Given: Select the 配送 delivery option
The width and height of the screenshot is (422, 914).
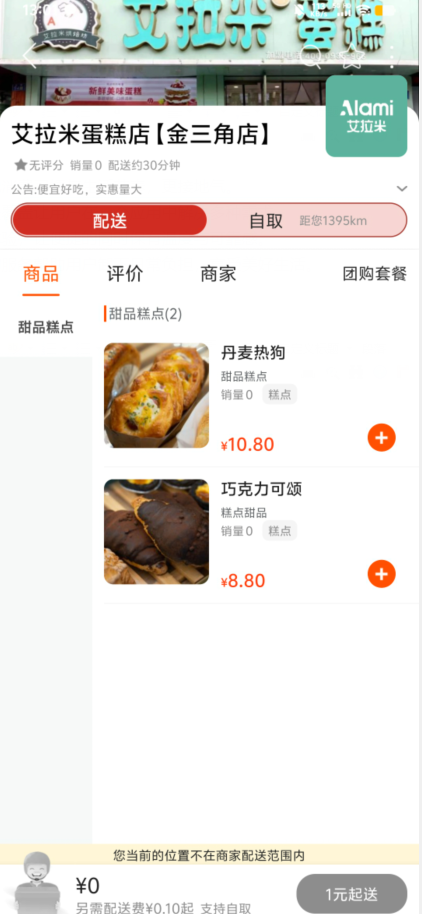Looking at the screenshot, I should click(x=110, y=220).
